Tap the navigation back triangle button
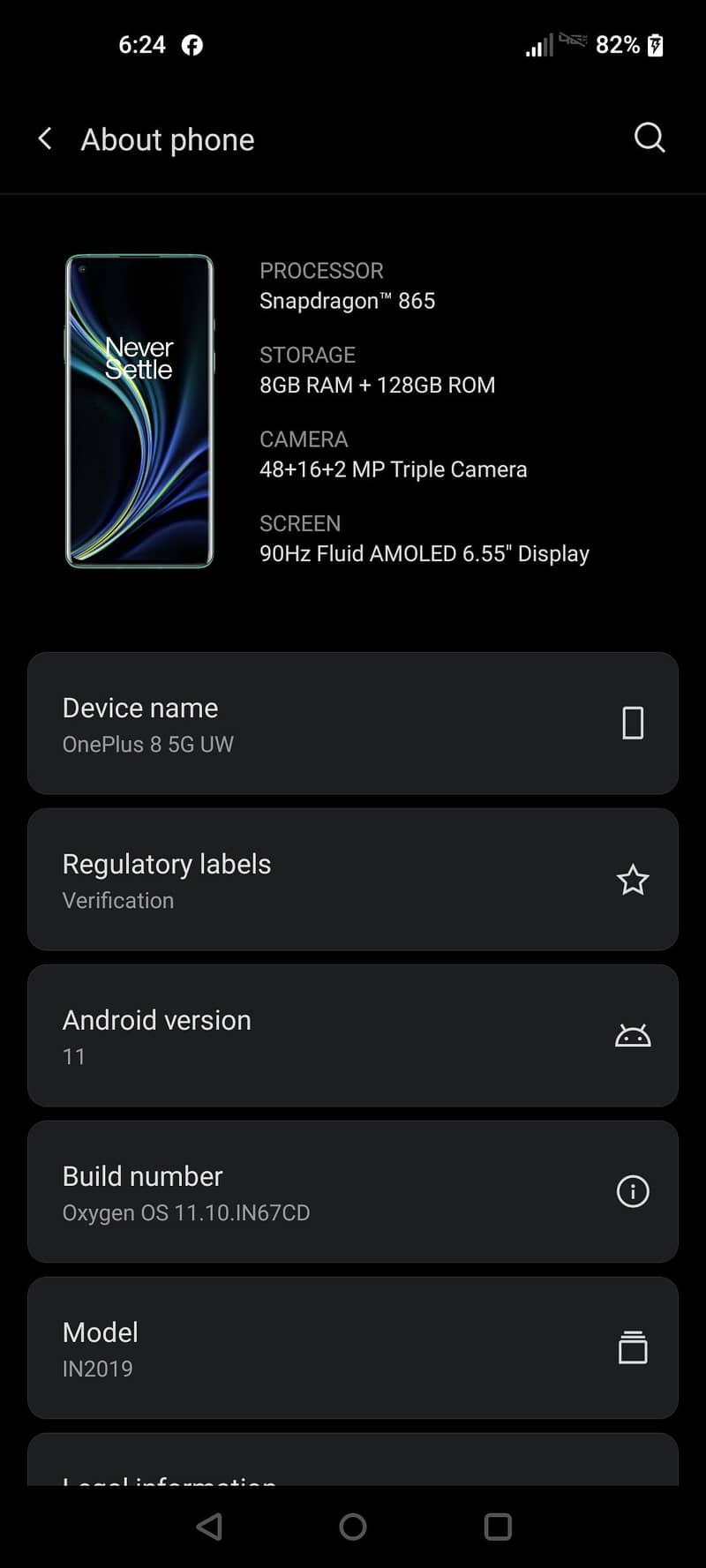The image size is (706, 1568). pyautogui.click(x=209, y=1527)
